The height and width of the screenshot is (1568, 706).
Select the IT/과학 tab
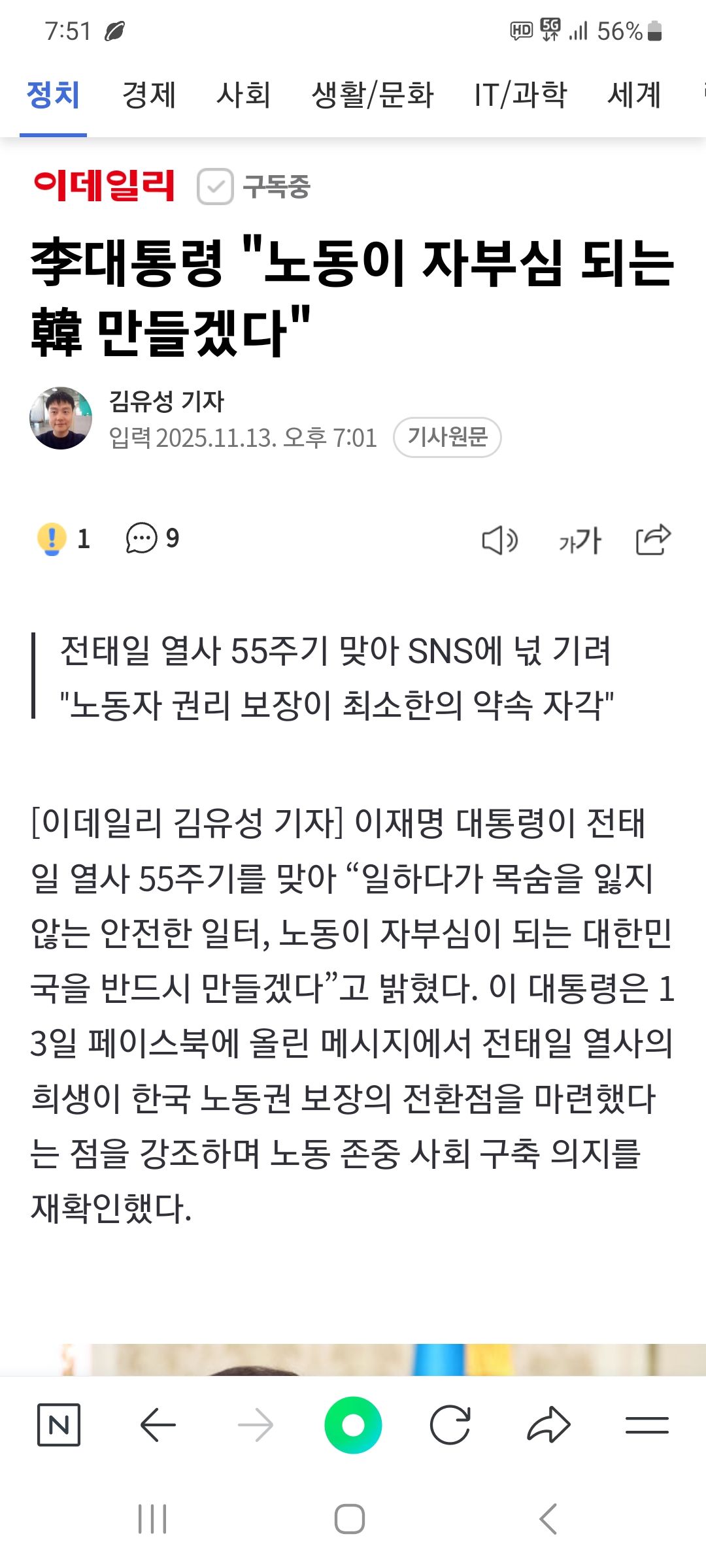[520, 95]
